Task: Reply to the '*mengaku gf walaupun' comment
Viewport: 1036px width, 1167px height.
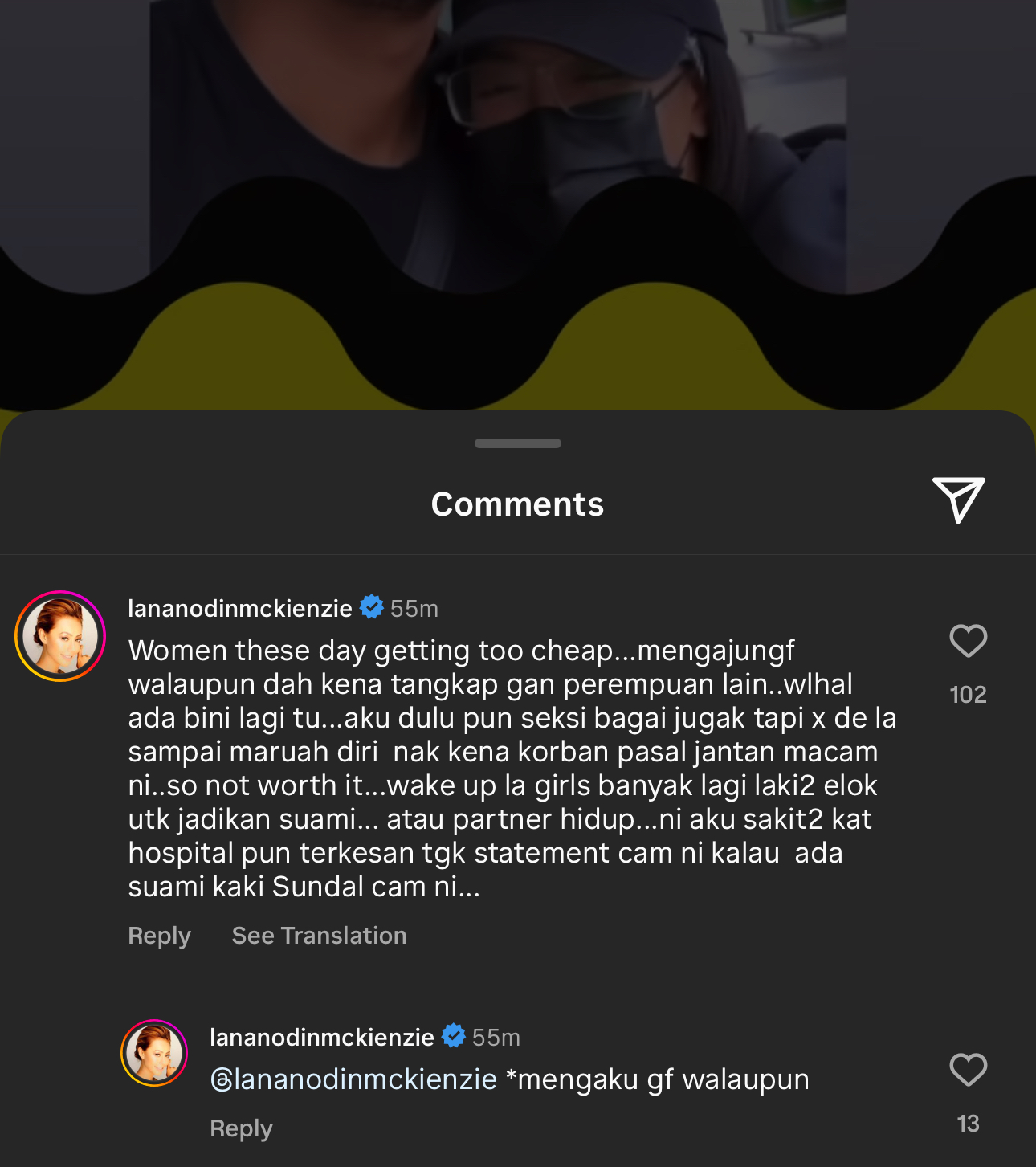Action: coord(241,1128)
